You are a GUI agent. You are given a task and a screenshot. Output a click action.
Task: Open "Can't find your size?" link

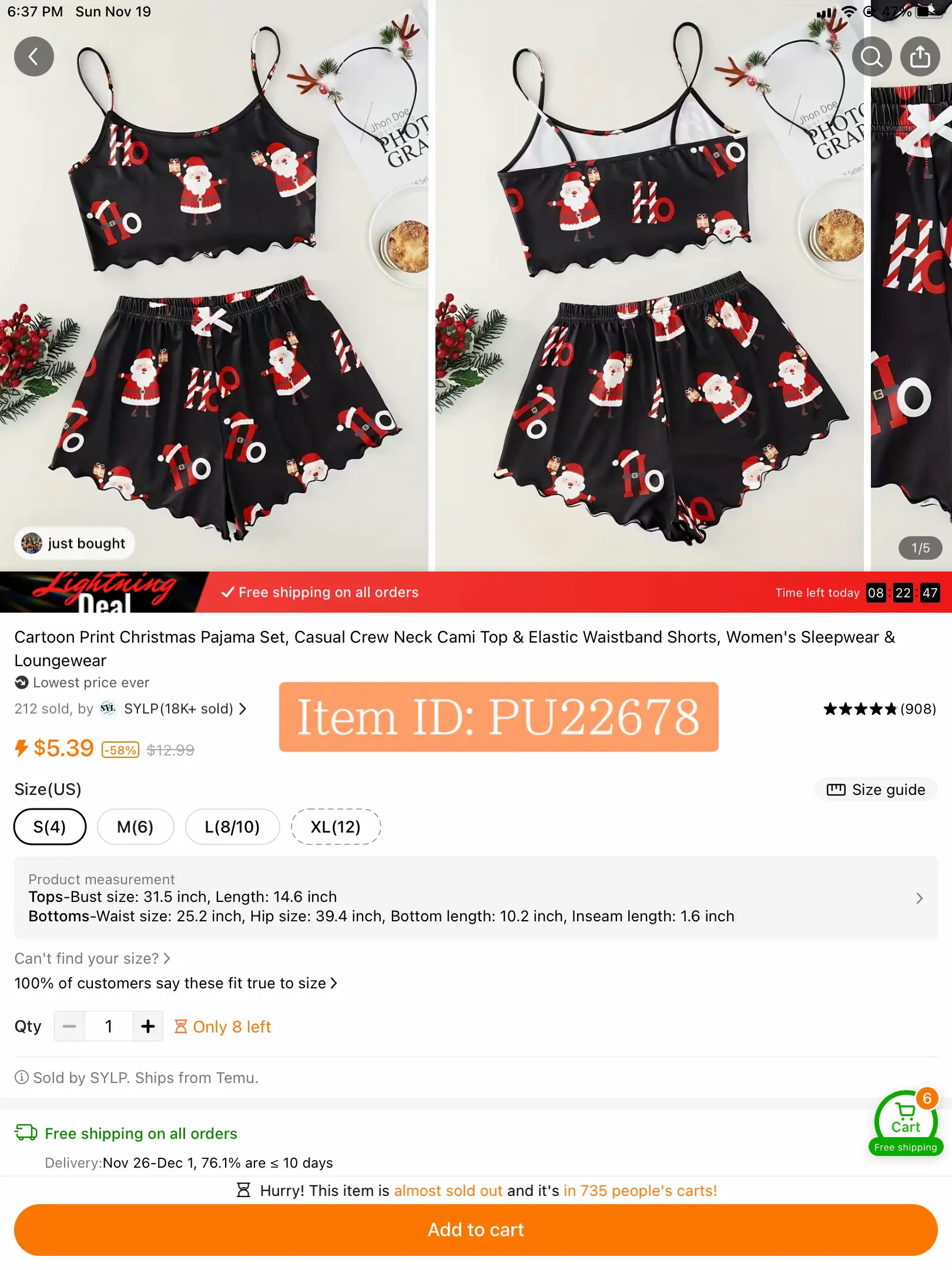click(x=92, y=958)
